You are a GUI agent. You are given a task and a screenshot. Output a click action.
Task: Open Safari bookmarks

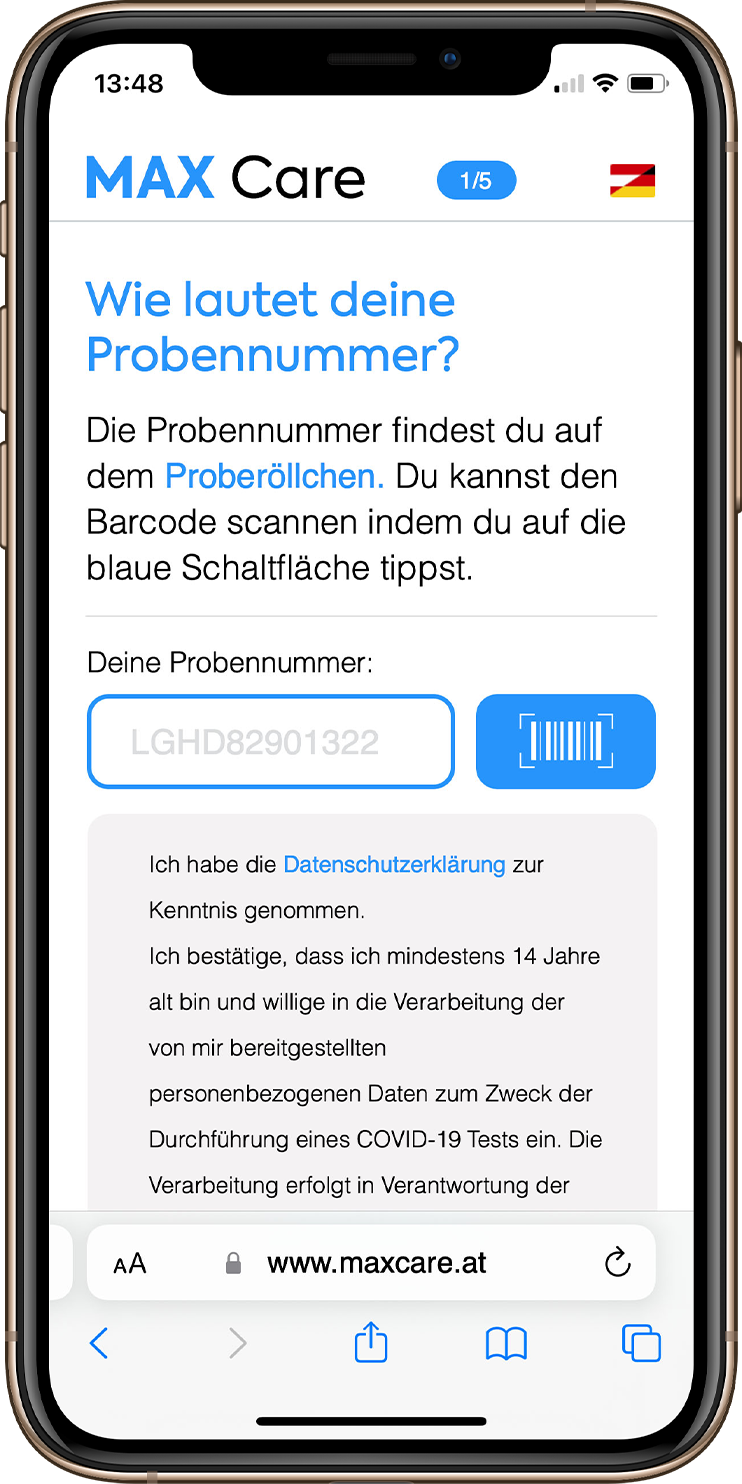[x=506, y=1343]
